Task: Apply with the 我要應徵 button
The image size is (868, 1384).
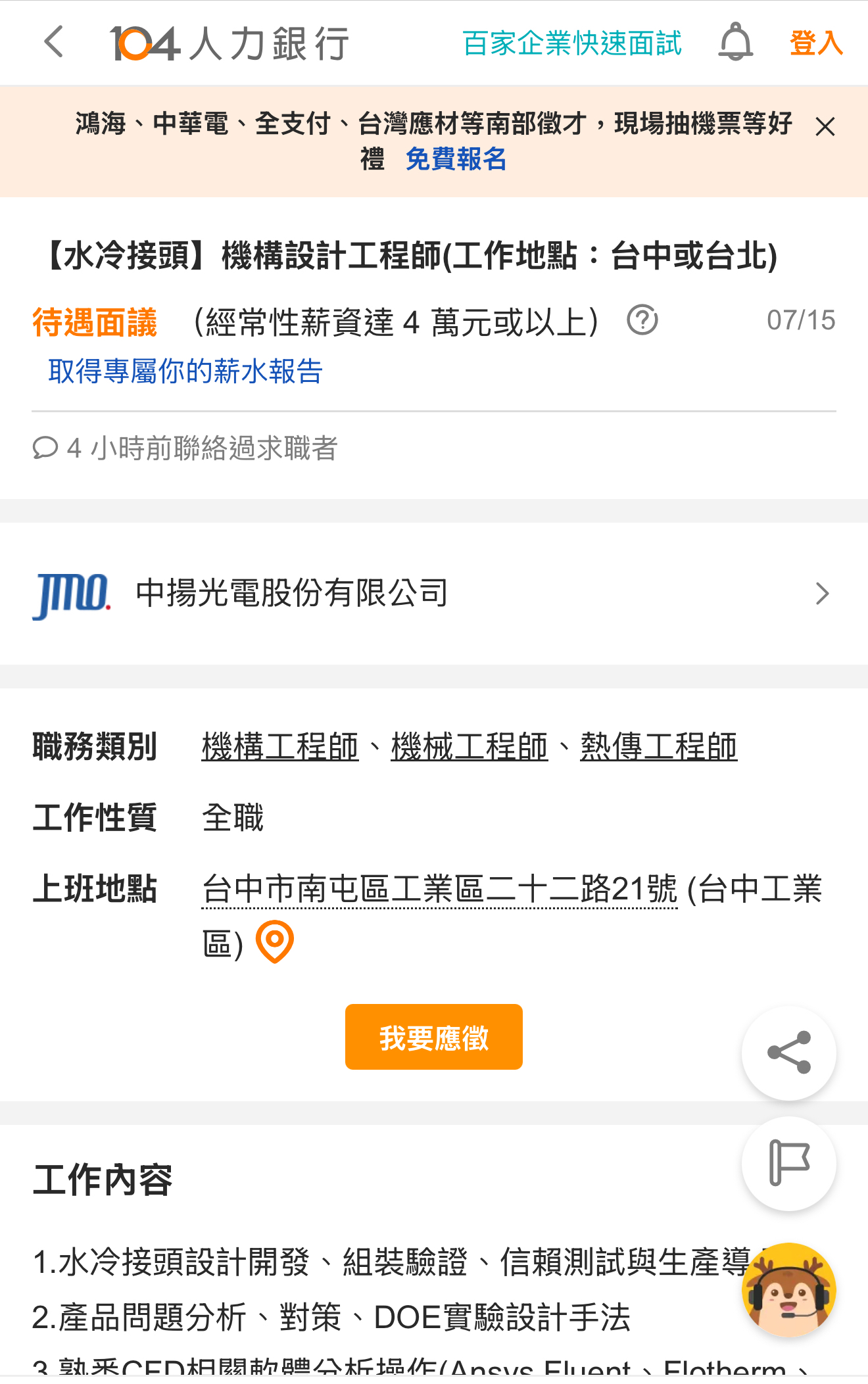Action: point(433,1037)
